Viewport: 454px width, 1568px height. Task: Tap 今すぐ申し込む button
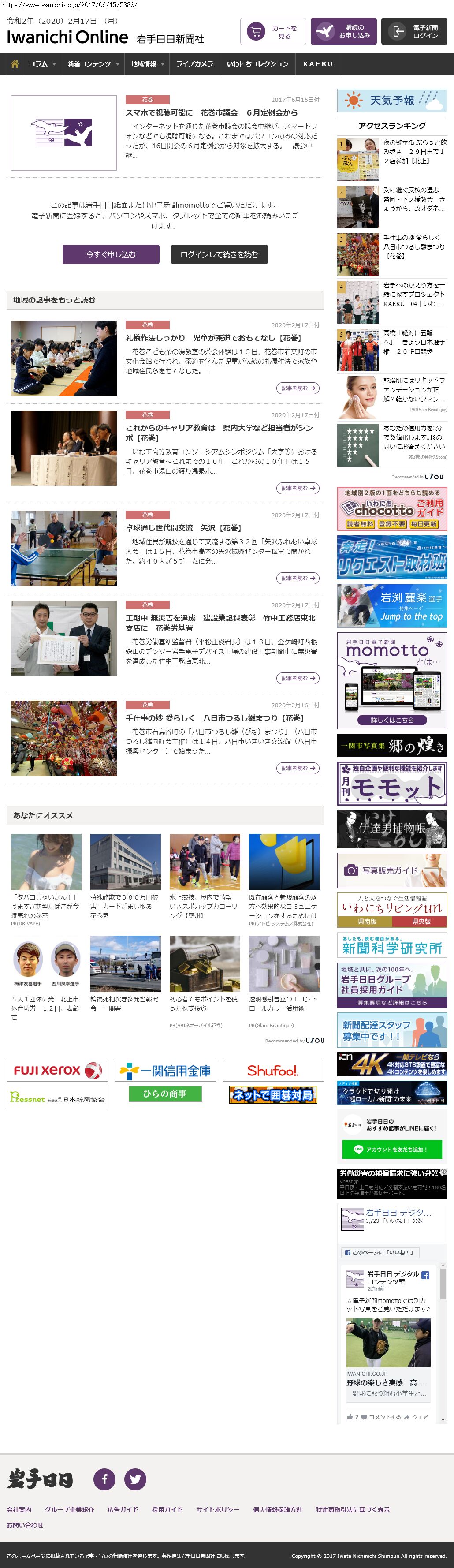click(111, 254)
